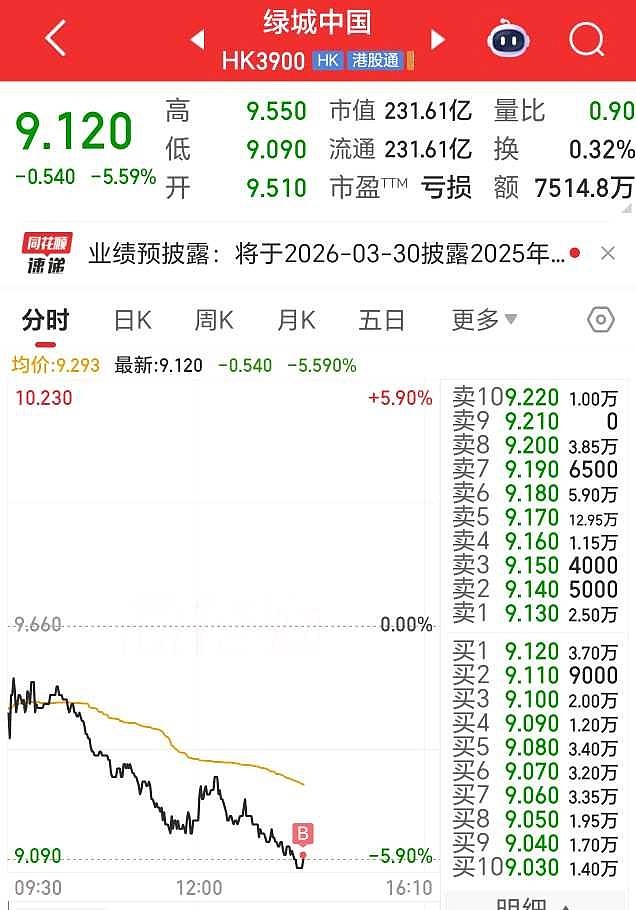
Task: Expand the 更多 chart options dropdown
Action: click(x=484, y=320)
